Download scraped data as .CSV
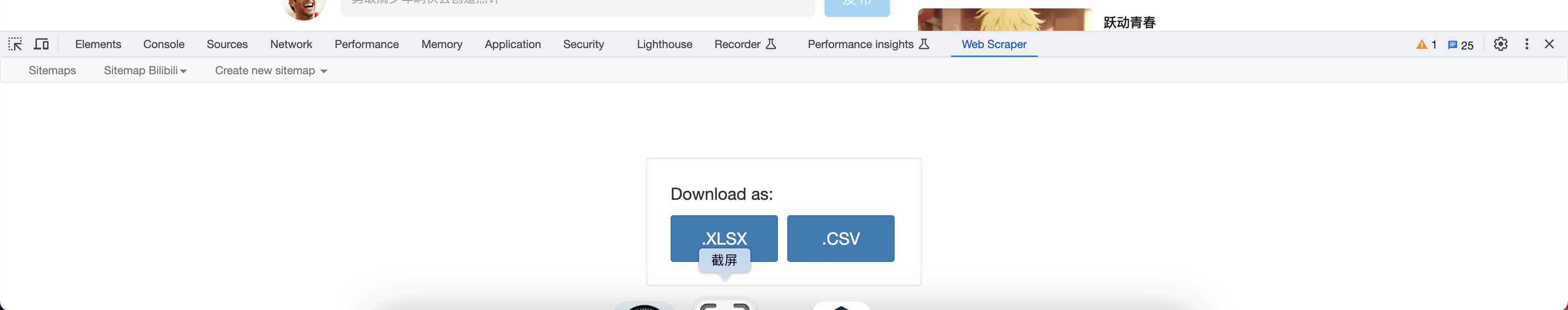Viewport: 1568px width, 310px height. pos(840,238)
